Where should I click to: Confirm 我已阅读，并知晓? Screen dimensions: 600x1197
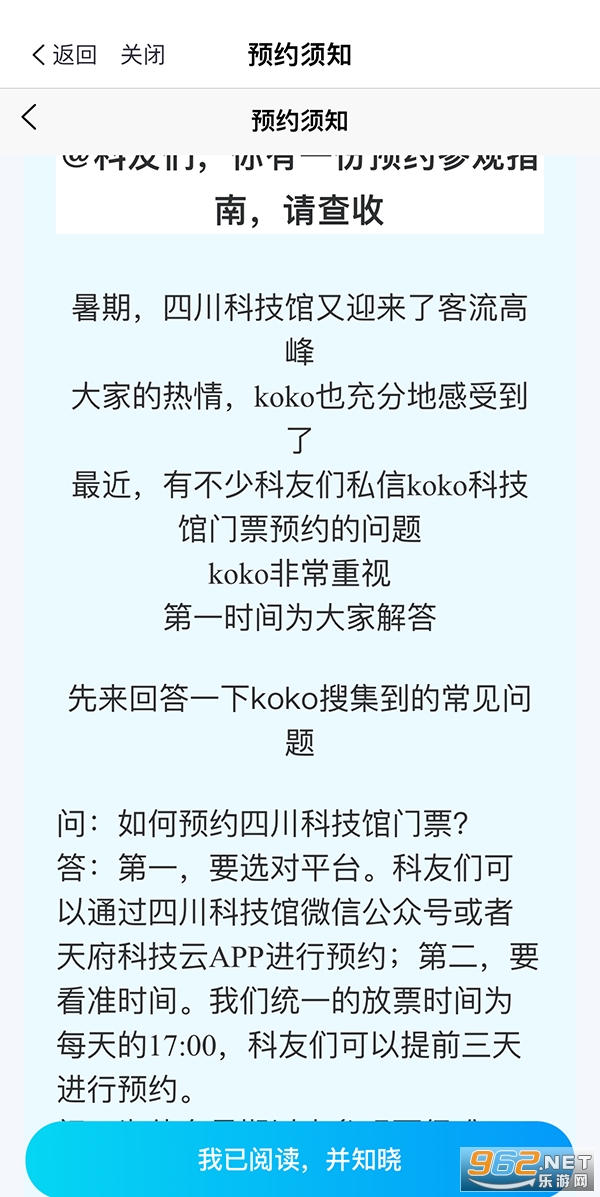click(x=299, y=1159)
